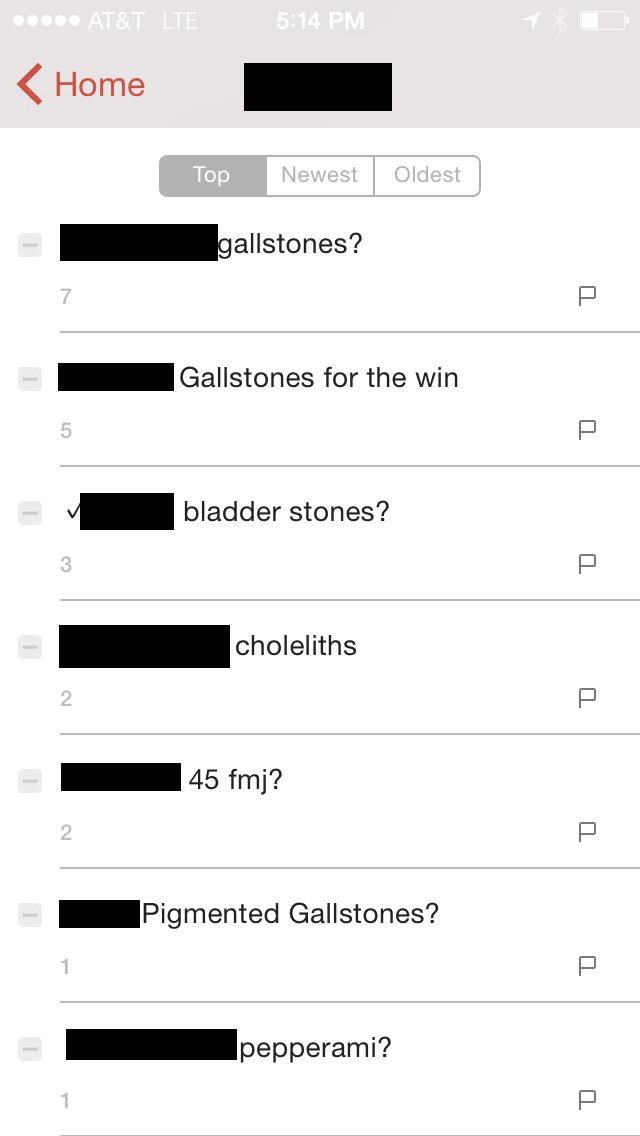Switch to the Top sorting tab
This screenshot has height=1136, width=640.
point(212,175)
